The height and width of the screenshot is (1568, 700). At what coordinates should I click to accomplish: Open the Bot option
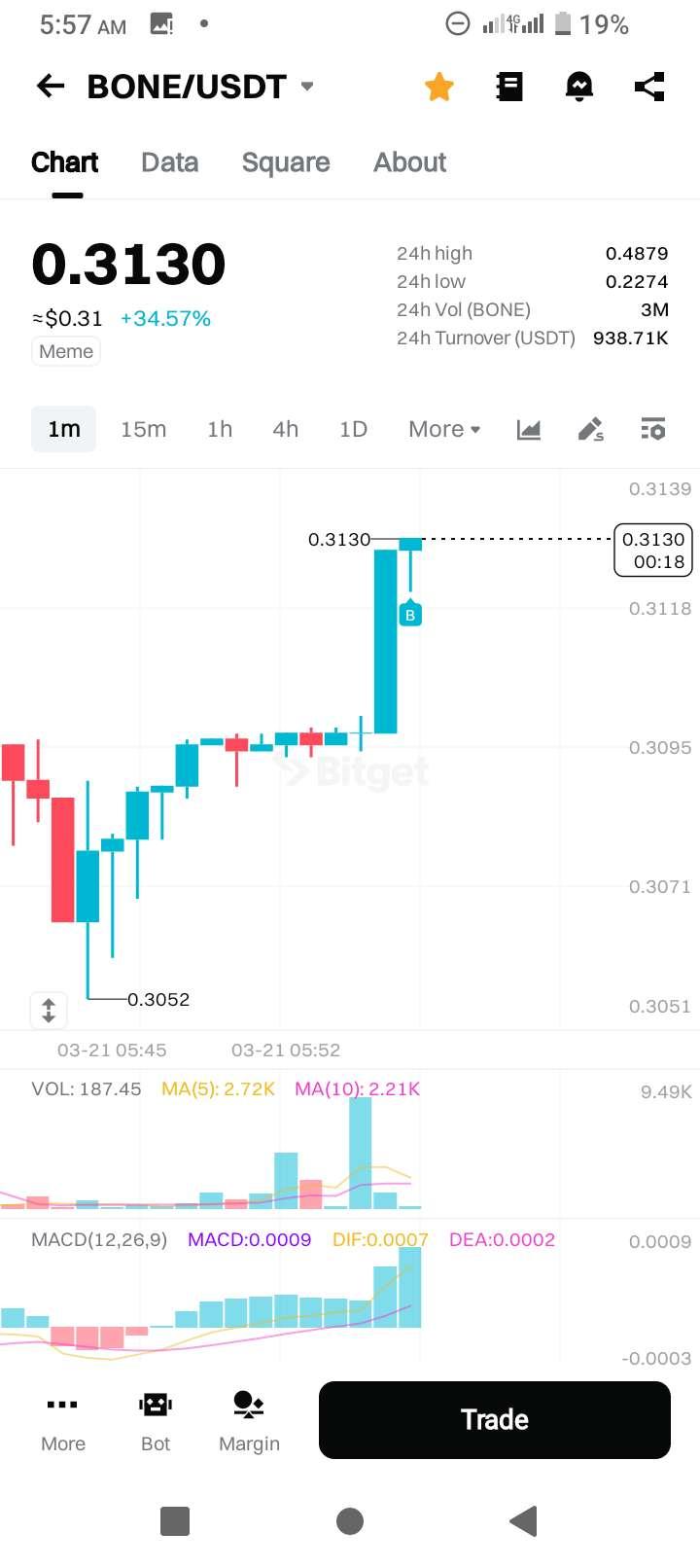pyautogui.click(x=156, y=1420)
